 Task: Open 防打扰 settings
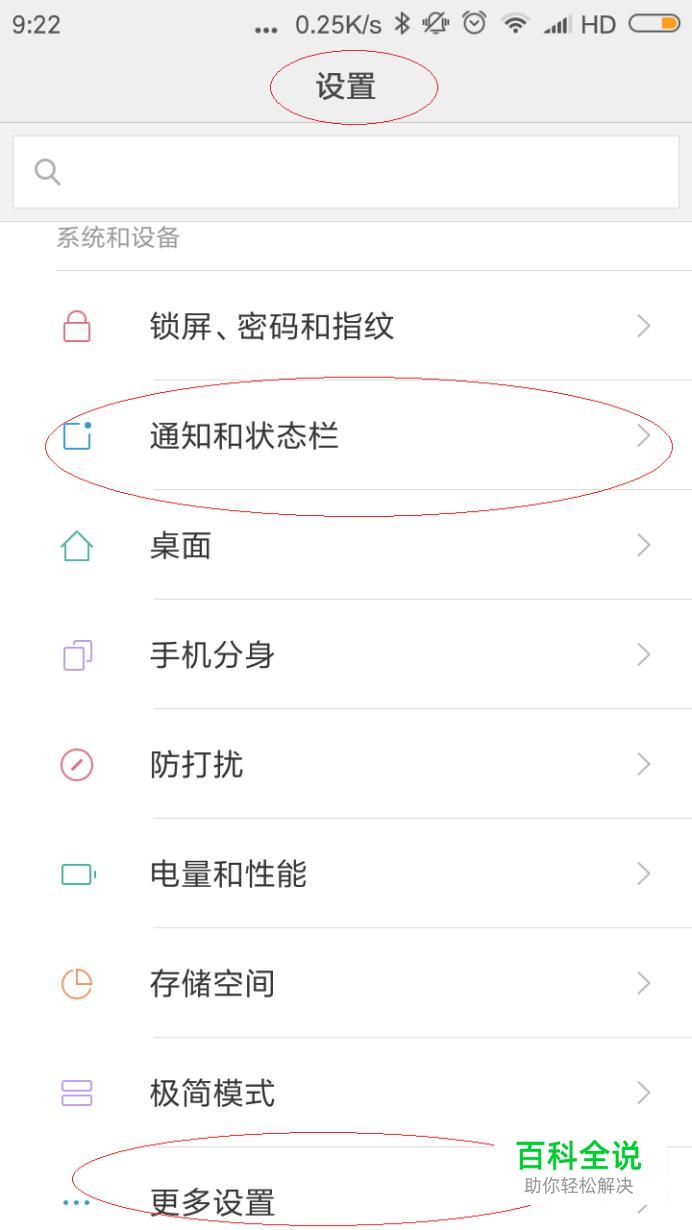pos(346,764)
